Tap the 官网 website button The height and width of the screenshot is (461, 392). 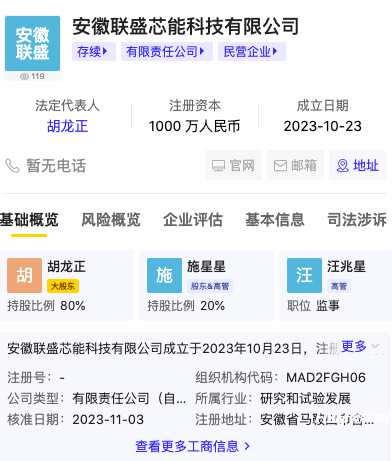click(233, 165)
